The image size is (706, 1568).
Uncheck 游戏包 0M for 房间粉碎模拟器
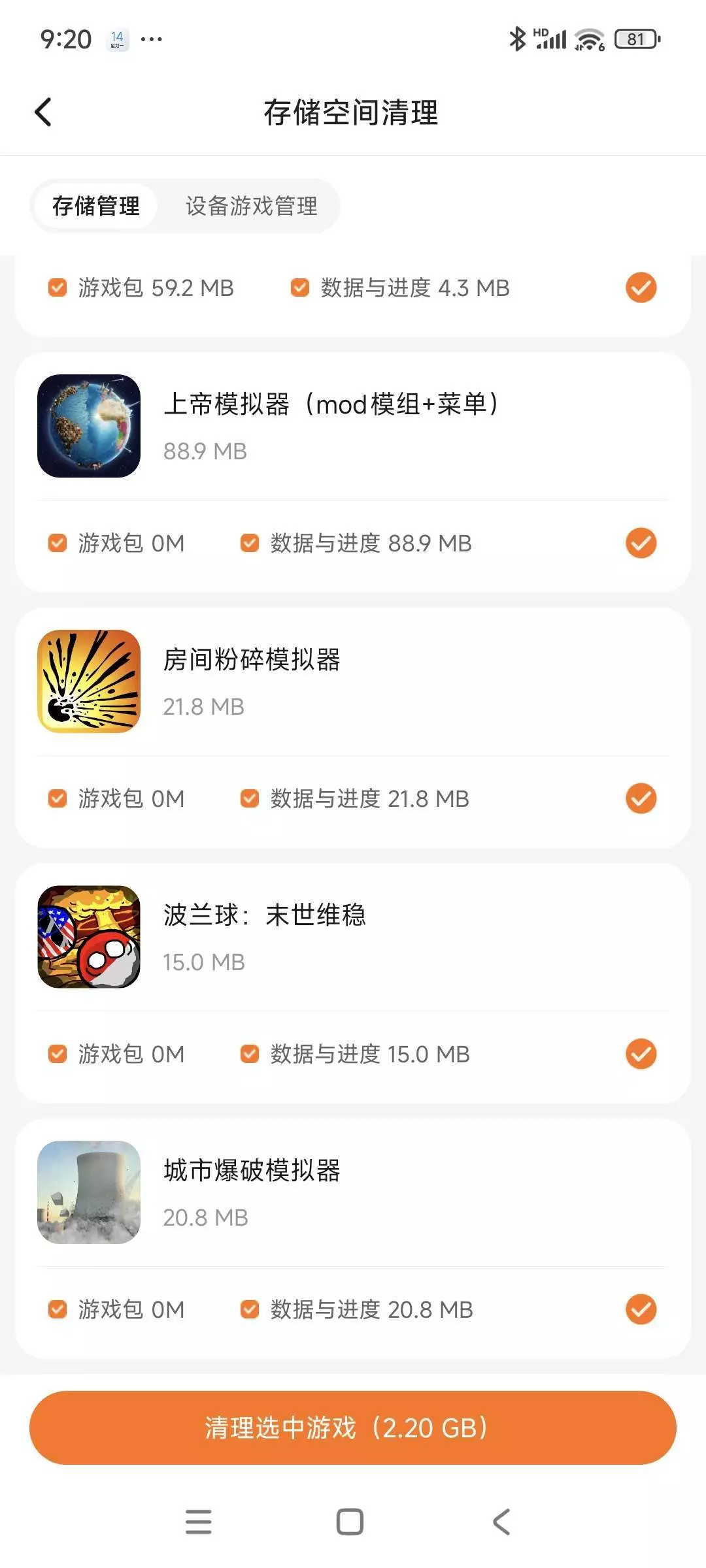pyautogui.click(x=58, y=798)
